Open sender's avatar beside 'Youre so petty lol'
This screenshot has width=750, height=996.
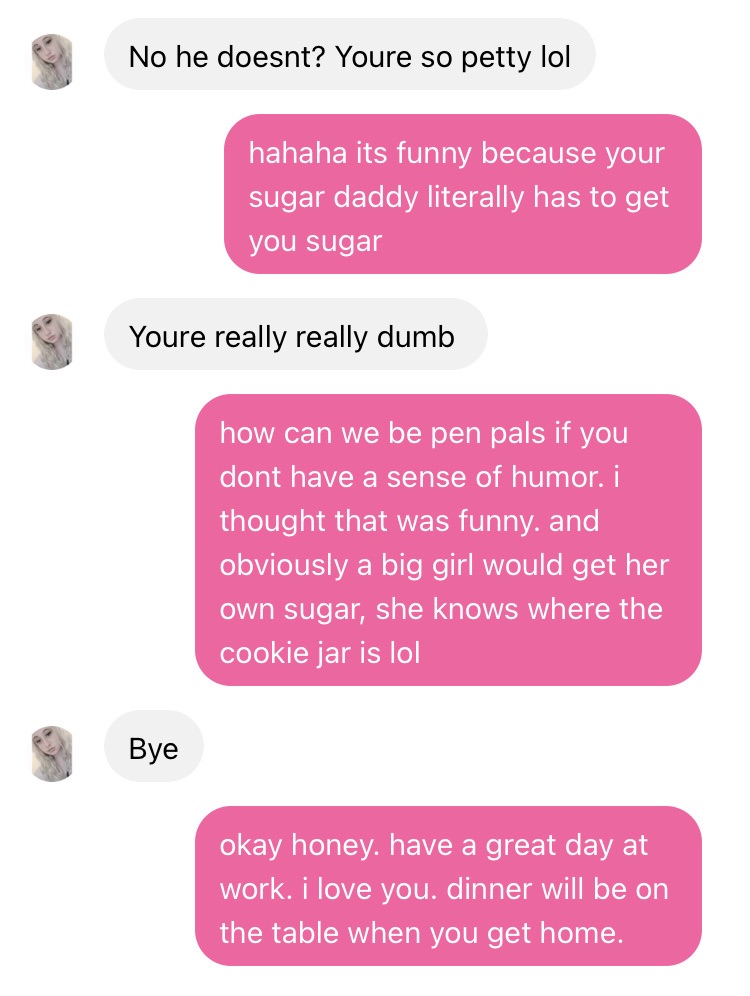[52, 62]
